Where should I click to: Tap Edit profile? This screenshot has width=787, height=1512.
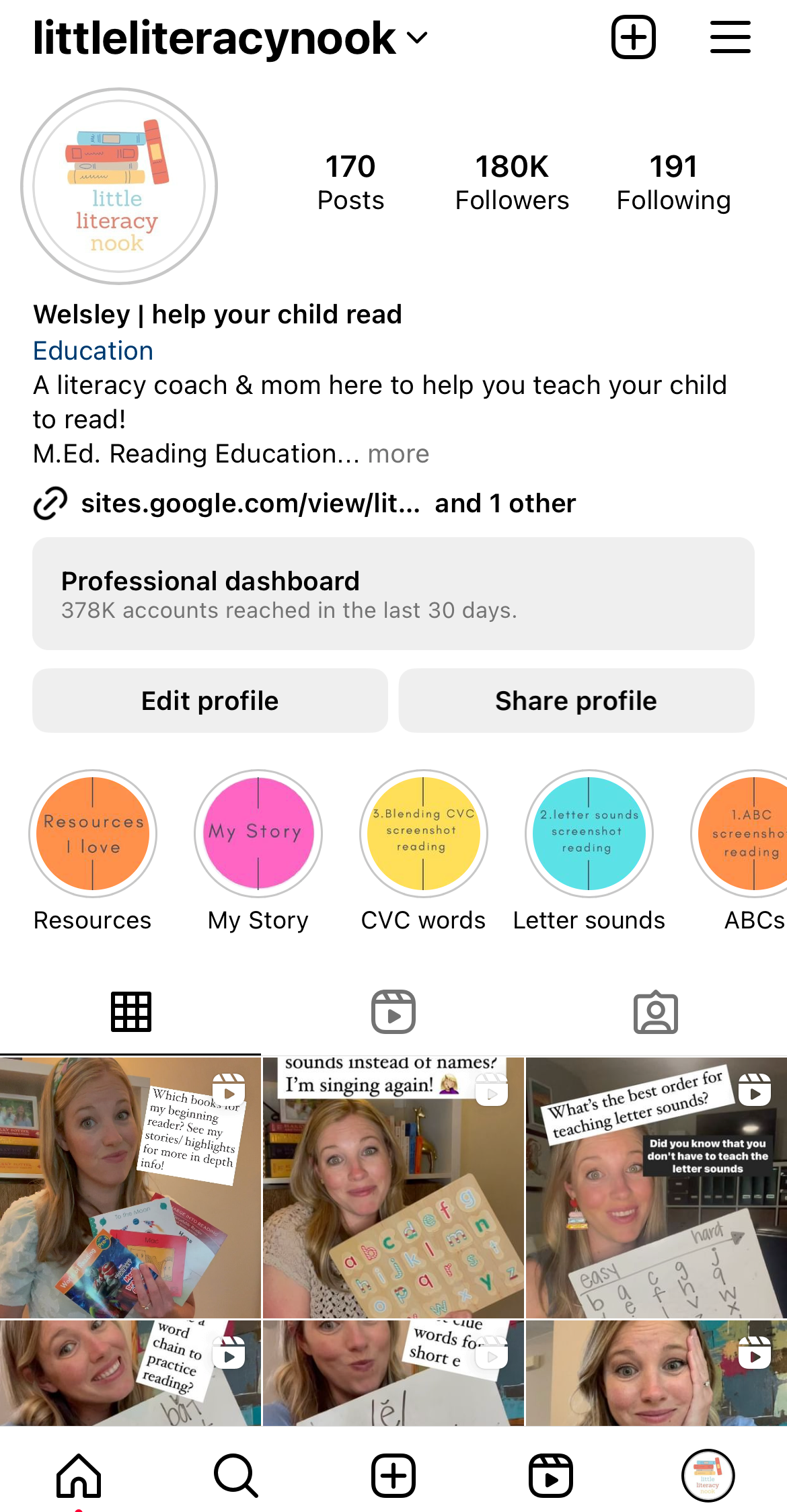[210, 701]
